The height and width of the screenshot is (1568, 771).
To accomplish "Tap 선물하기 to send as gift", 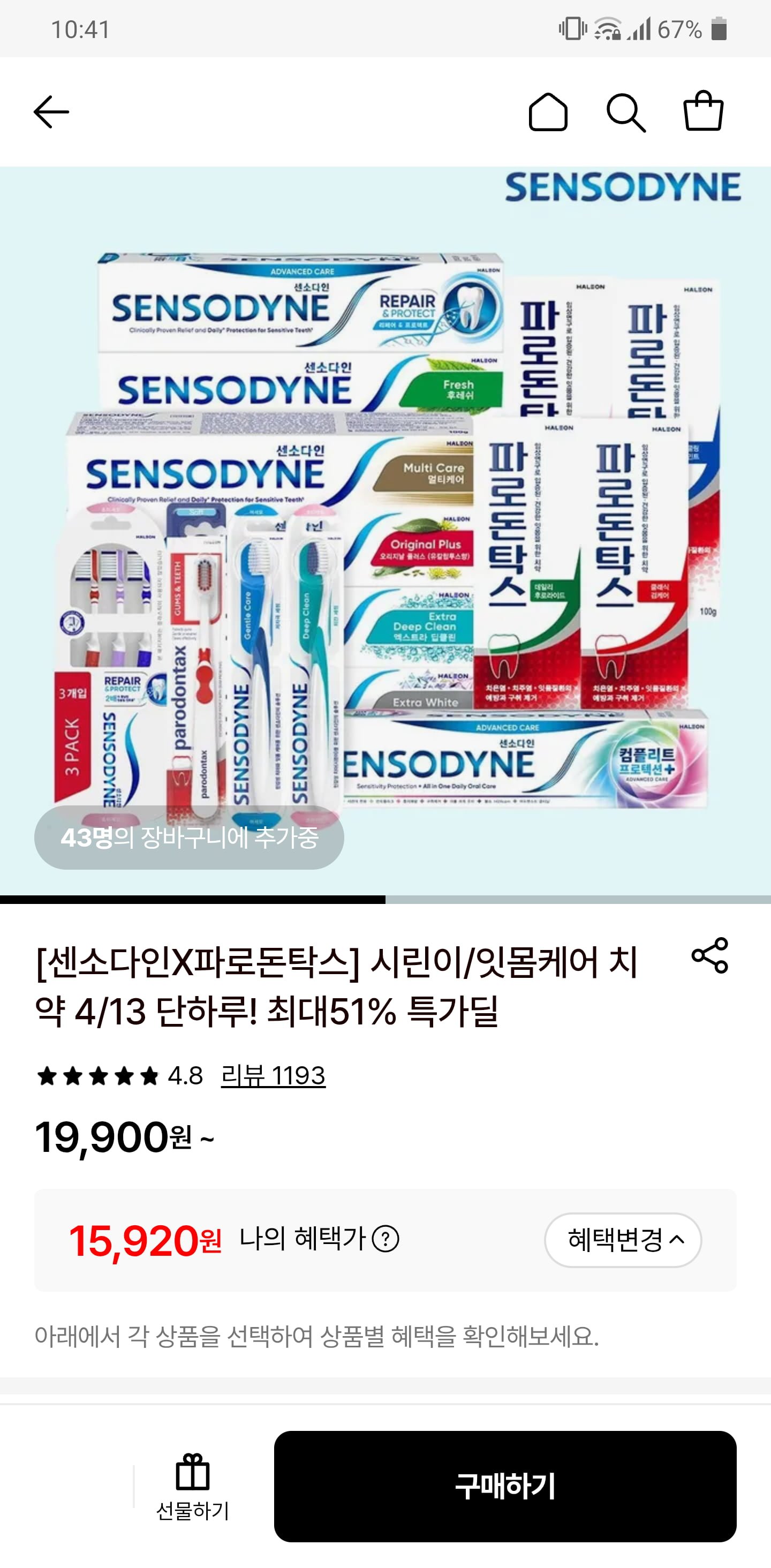I will pos(193,1487).
